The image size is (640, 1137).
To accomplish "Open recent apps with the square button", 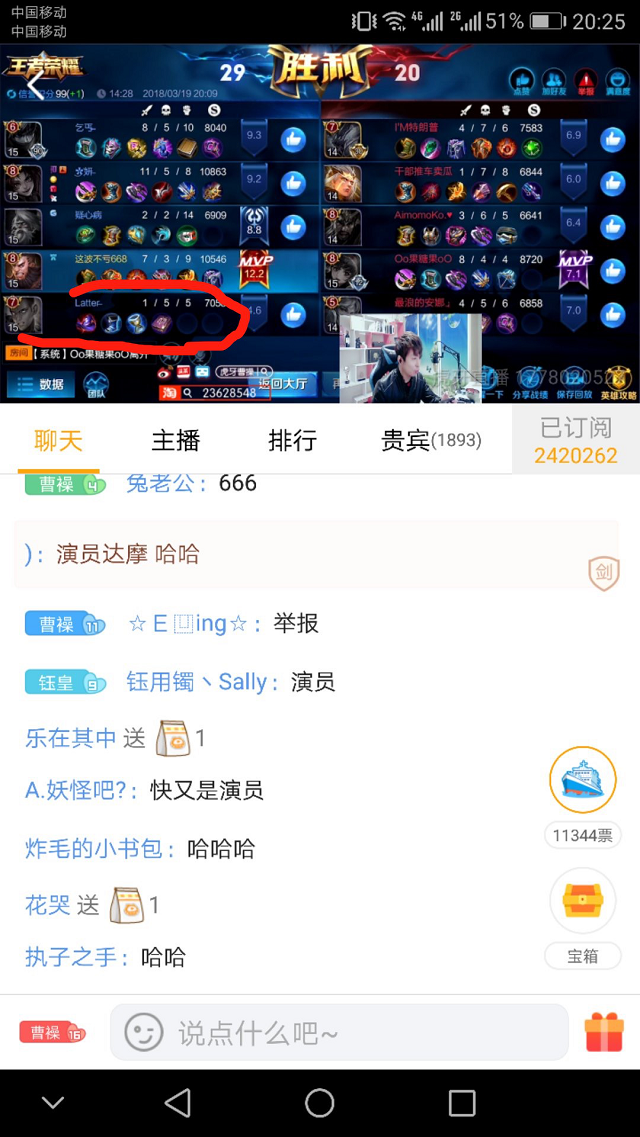I will point(462,1103).
